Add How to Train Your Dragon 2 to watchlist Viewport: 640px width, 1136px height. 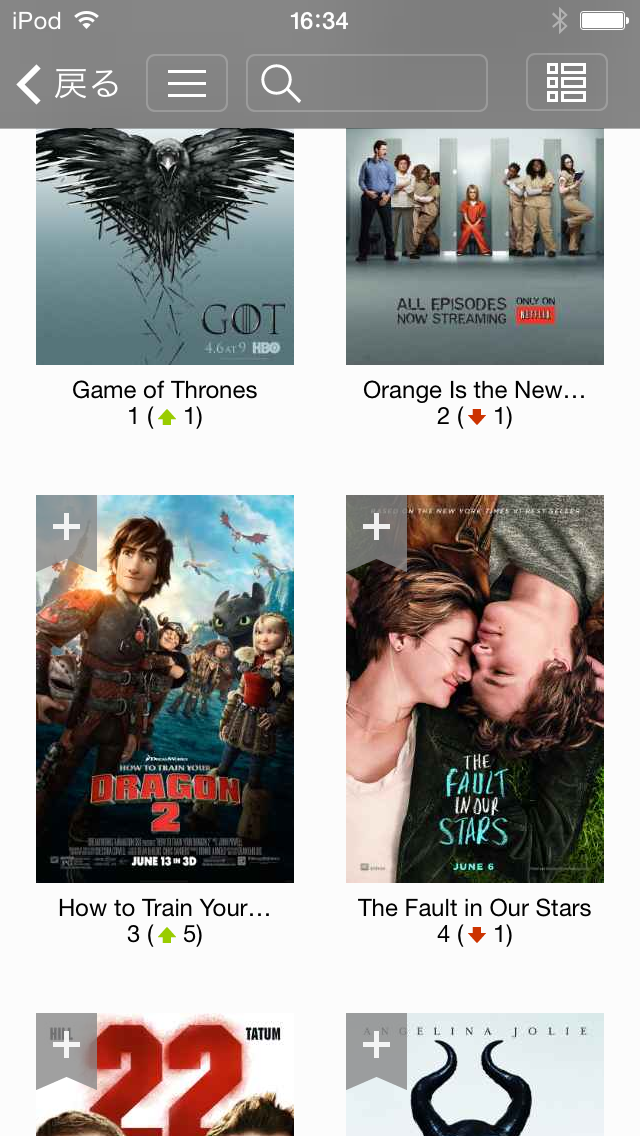[x=66, y=528]
